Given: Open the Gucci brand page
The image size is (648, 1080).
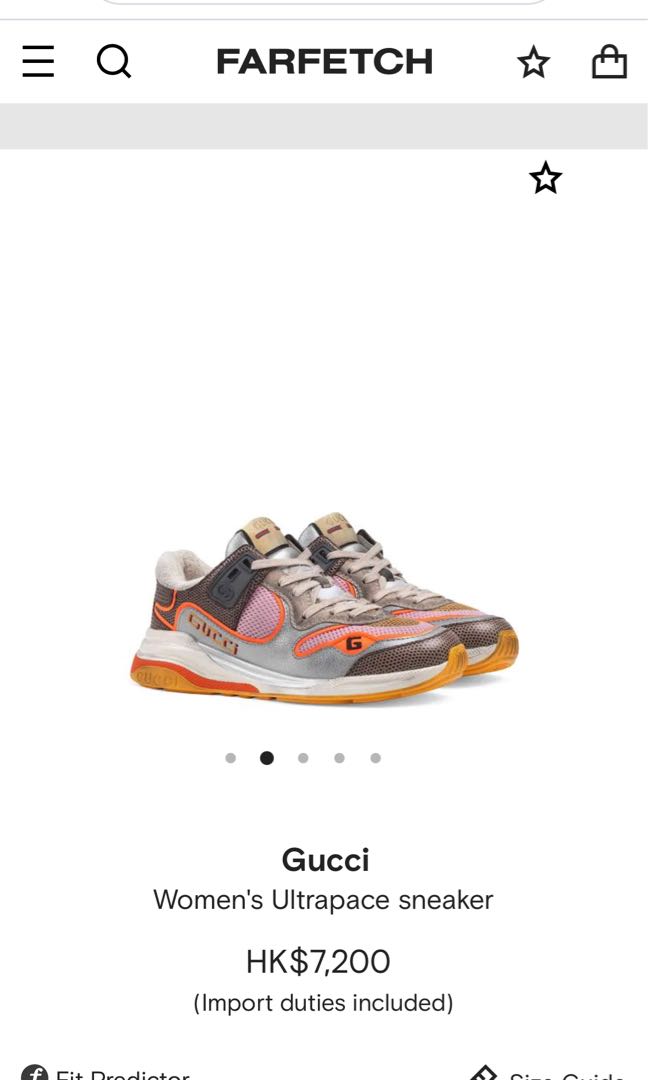Looking at the screenshot, I should [x=325, y=860].
